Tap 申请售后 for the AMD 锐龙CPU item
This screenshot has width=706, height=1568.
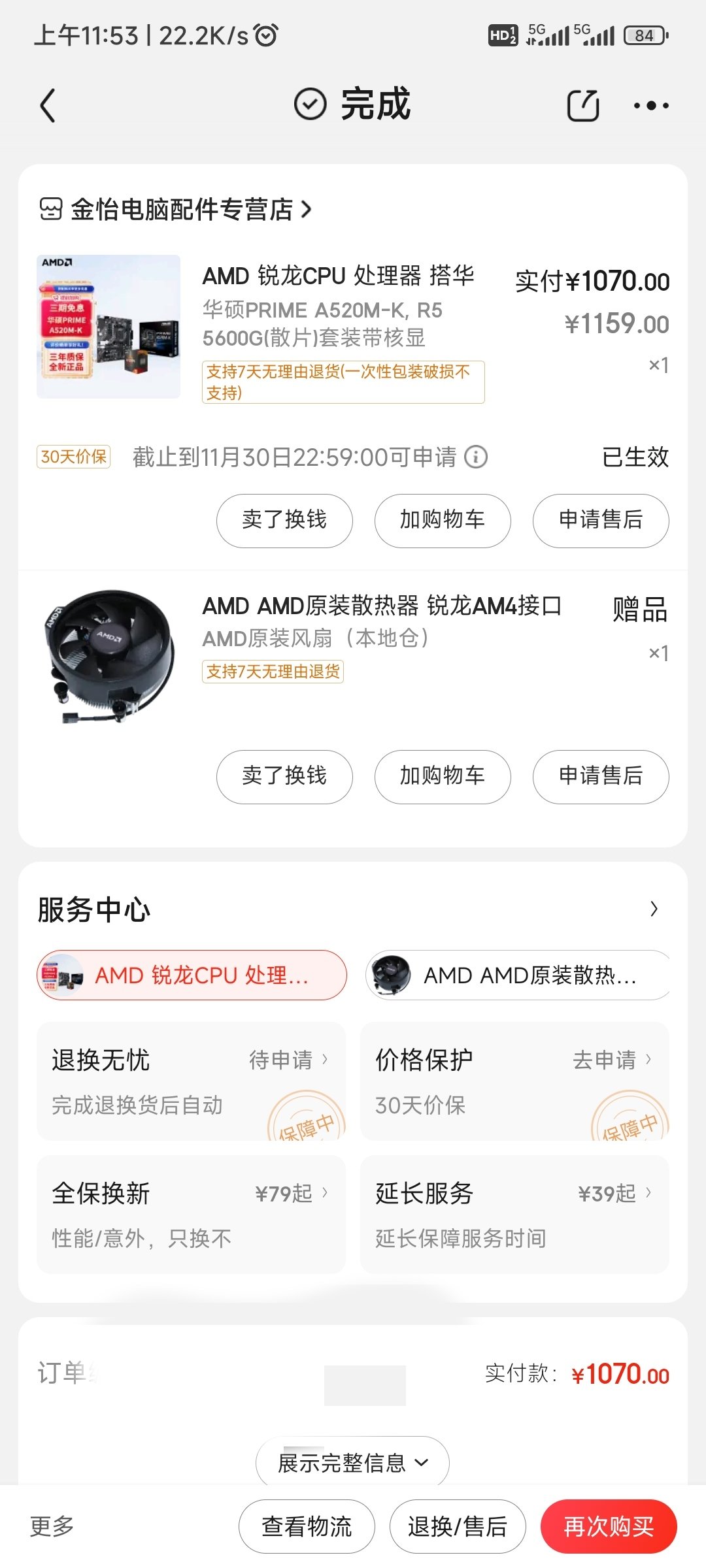(601, 521)
